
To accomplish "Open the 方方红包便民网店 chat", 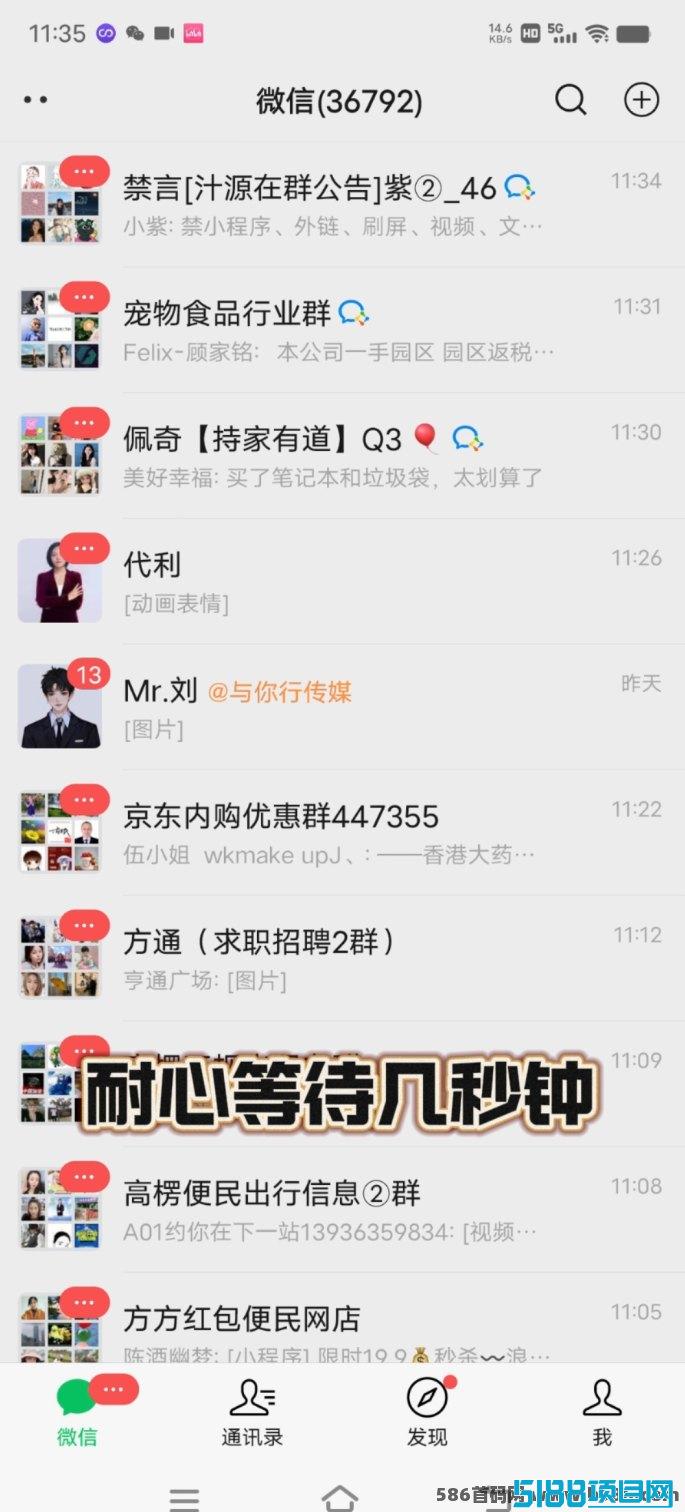I will click(340, 1330).
